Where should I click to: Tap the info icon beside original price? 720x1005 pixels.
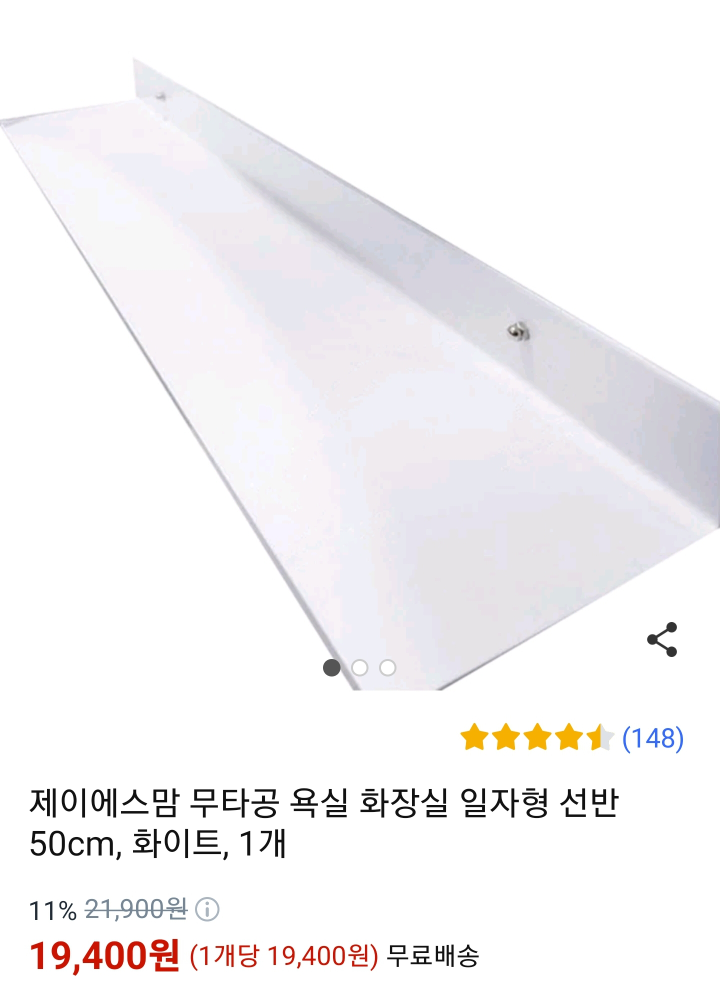[207, 910]
